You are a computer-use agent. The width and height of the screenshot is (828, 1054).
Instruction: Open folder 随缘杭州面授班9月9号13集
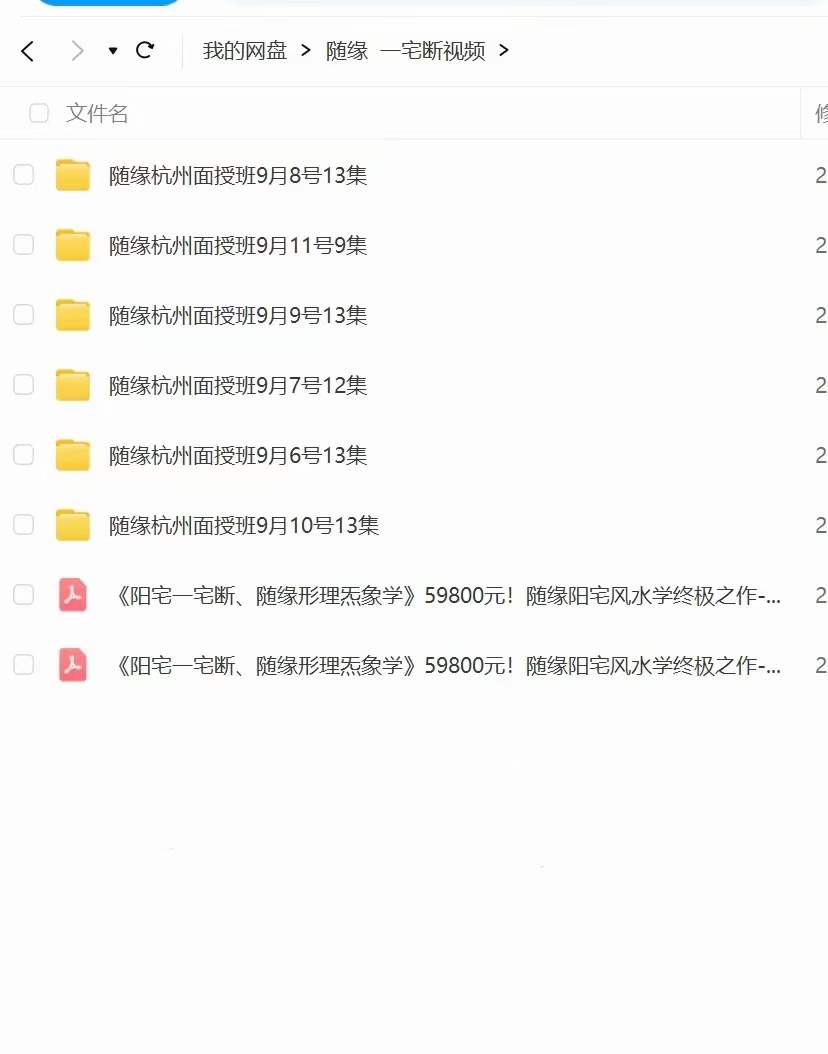238,315
